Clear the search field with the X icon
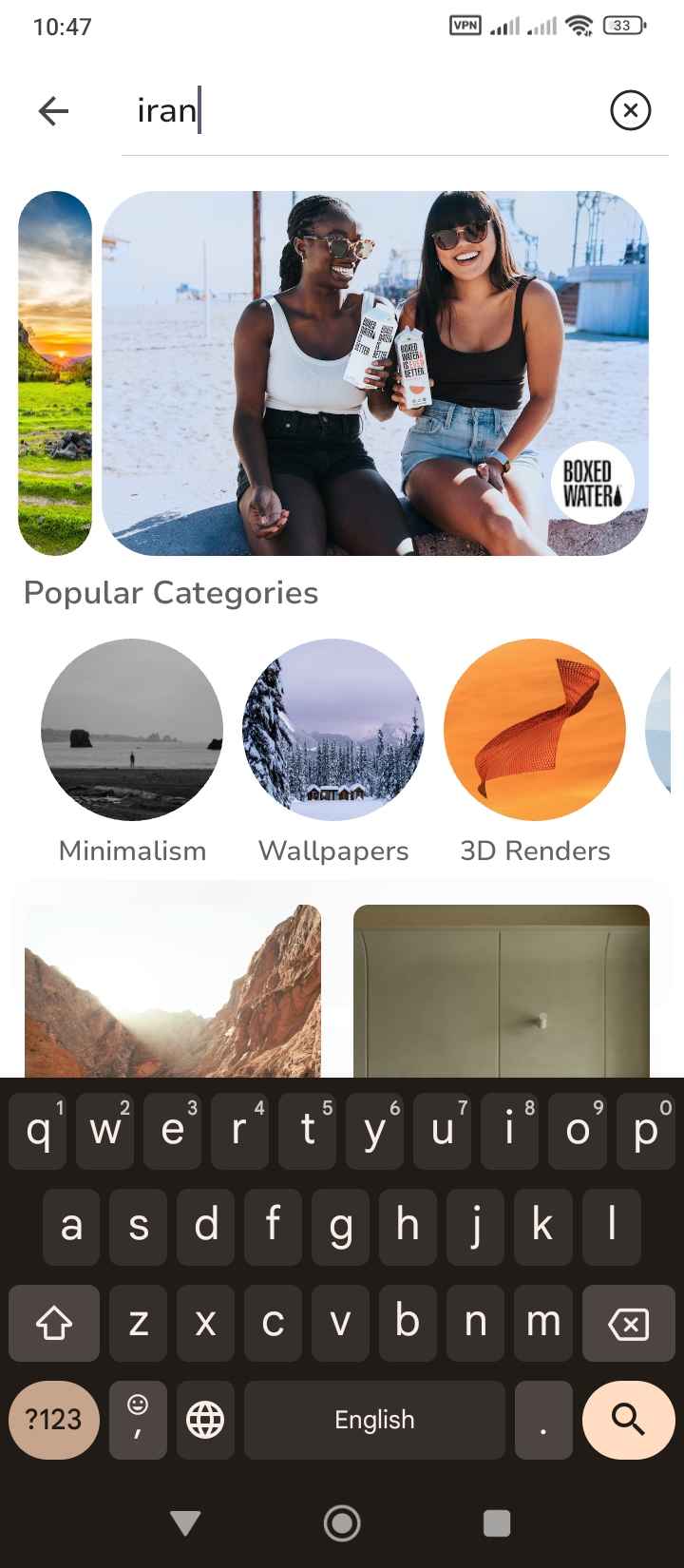The width and height of the screenshot is (684, 1568). point(630,110)
